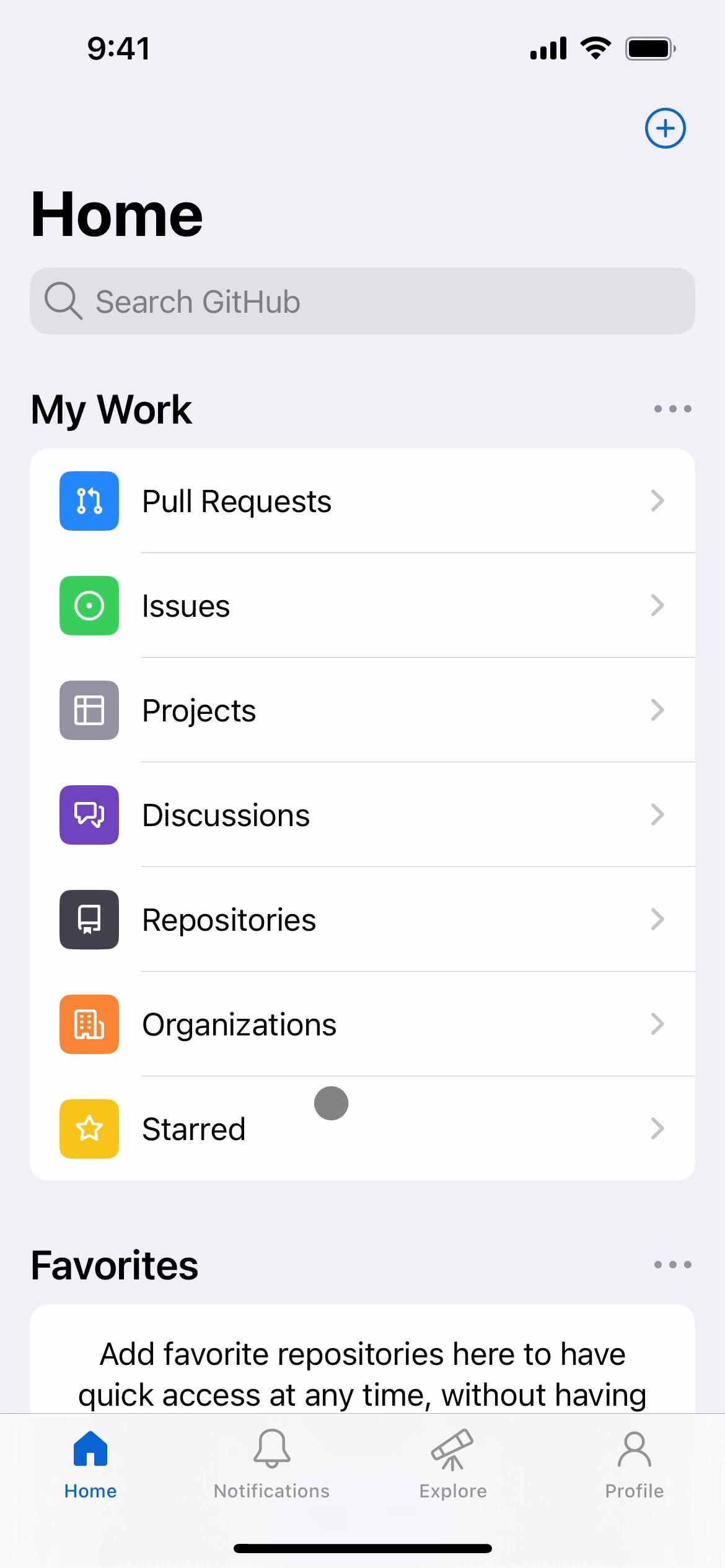Image resolution: width=725 pixels, height=1568 pixels.
Task: Open Repositories list
Action: click(362, 920)
